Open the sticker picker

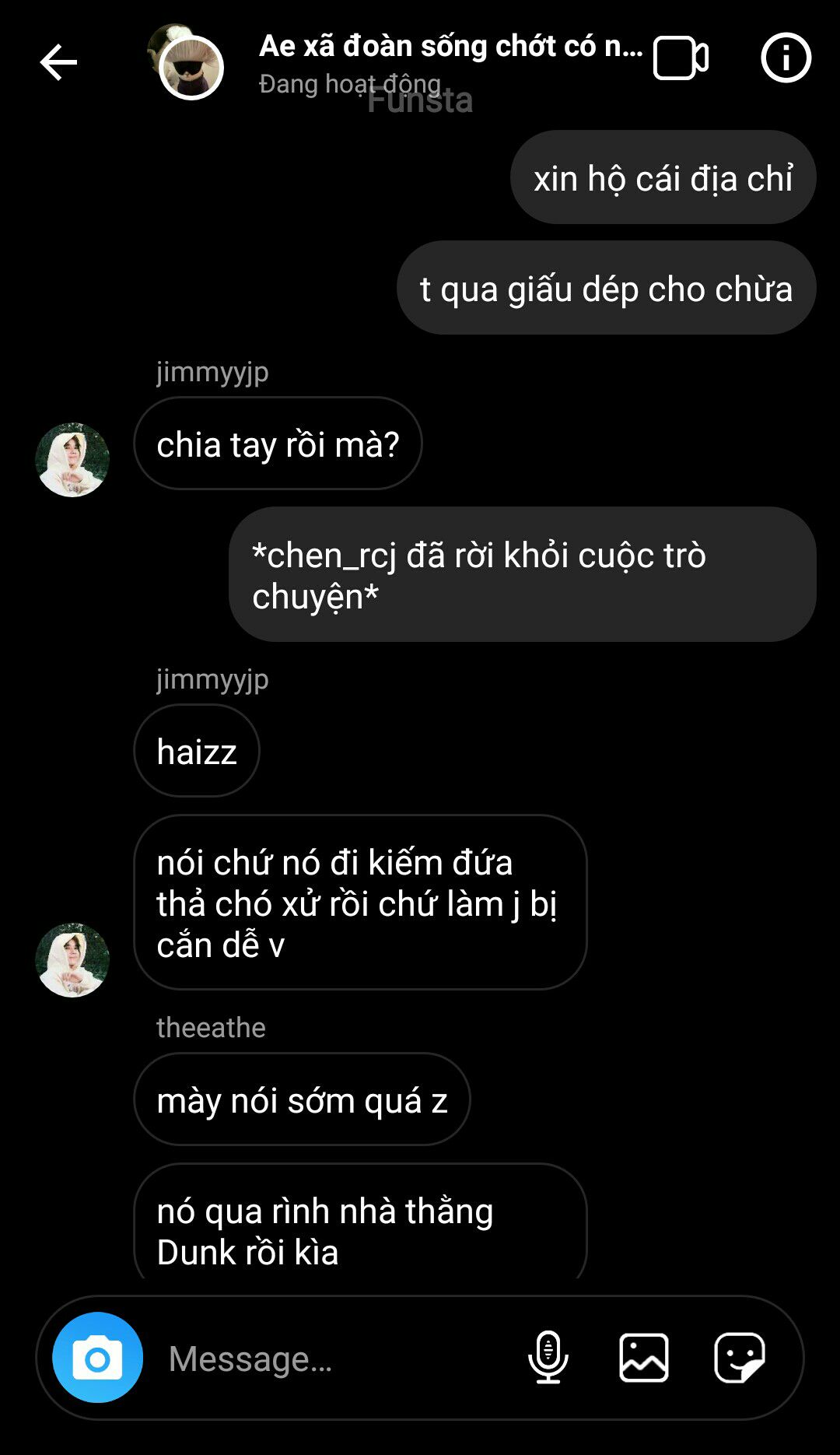[739, 1358]
